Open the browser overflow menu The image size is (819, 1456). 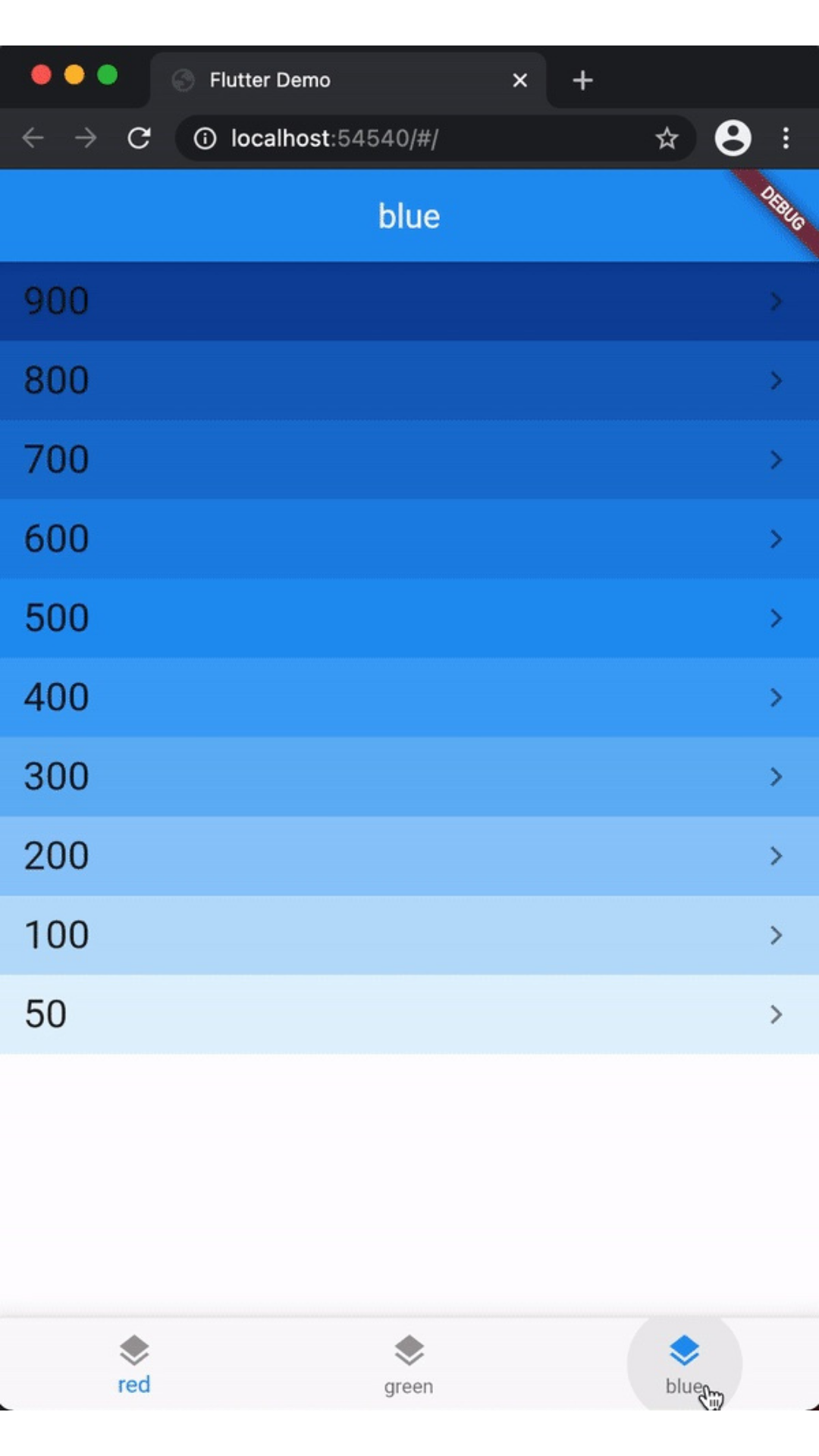(x=786, y=138)
